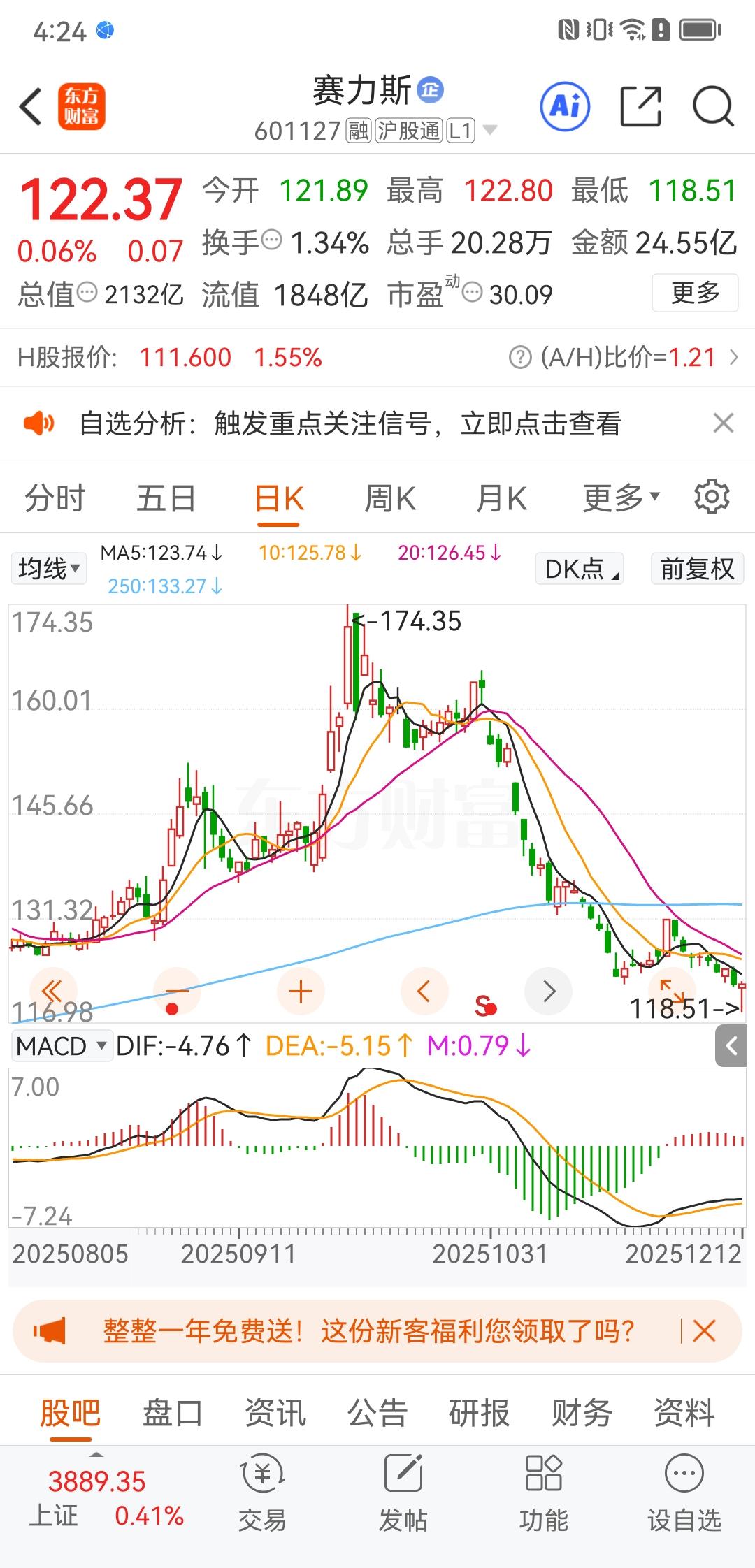Tap the speaker icon in 自选分析 bar
This screenshot has height=1568, width=755.
click(x=38, y=423)
